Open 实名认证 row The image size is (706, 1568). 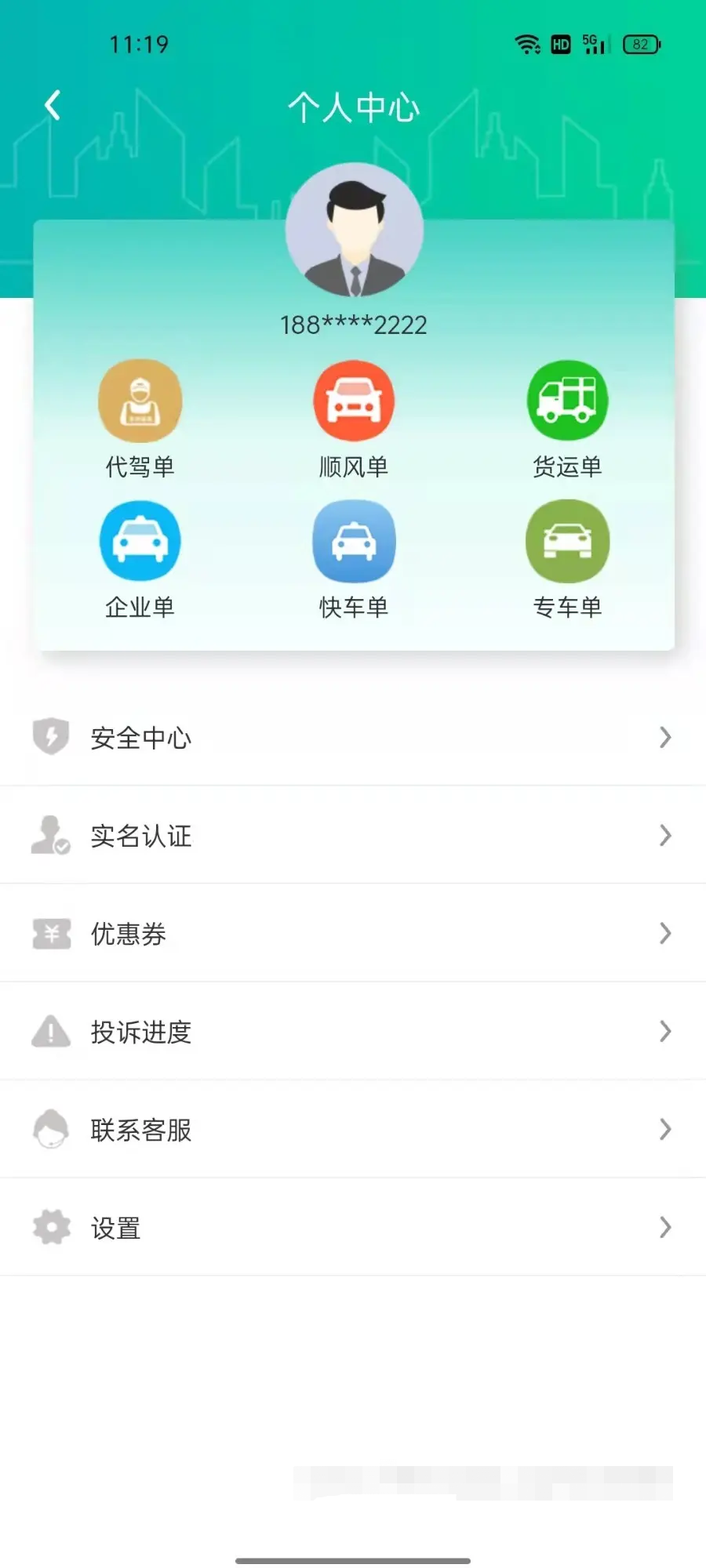(353, 836)
